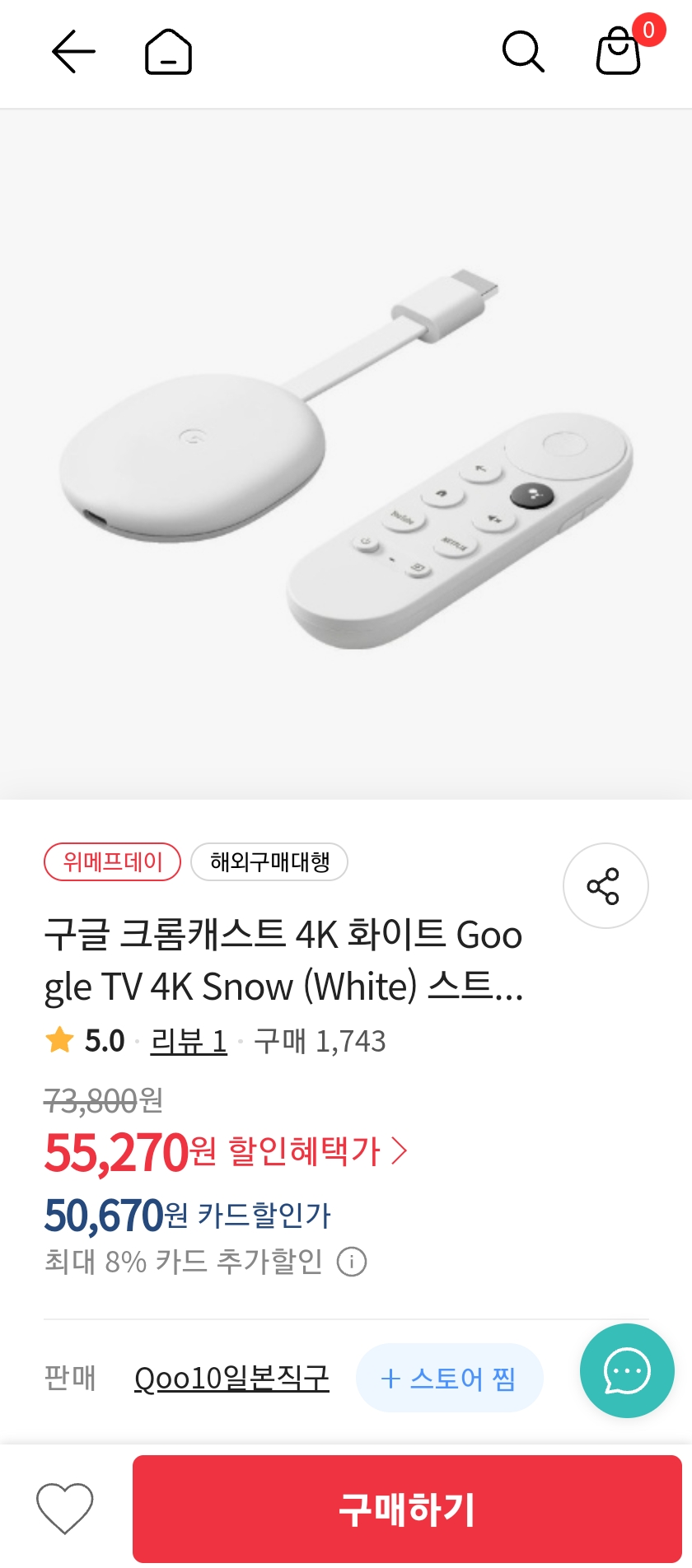Share this Chromecast product

click(x=605, y=886)
